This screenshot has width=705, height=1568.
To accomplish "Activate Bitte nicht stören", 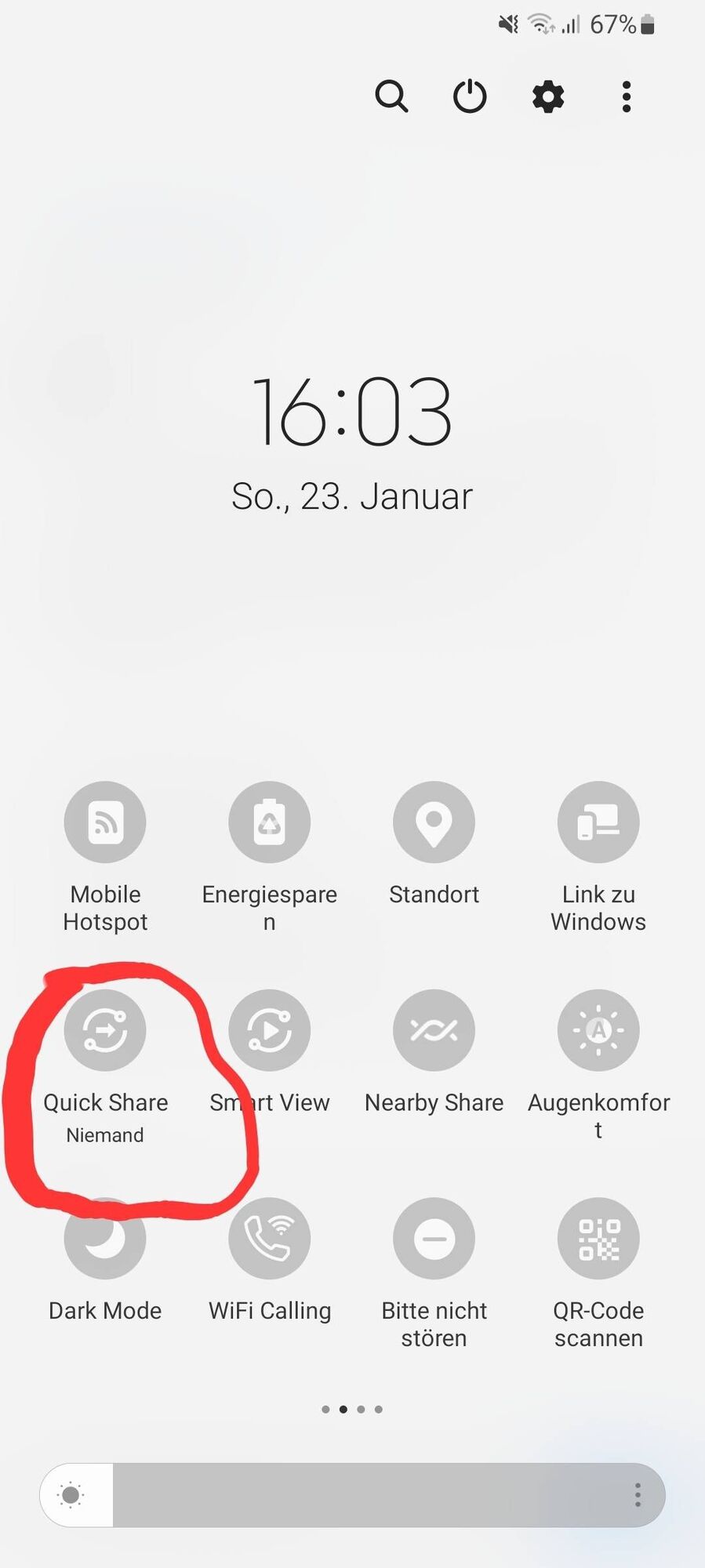I will point(434,1238).
